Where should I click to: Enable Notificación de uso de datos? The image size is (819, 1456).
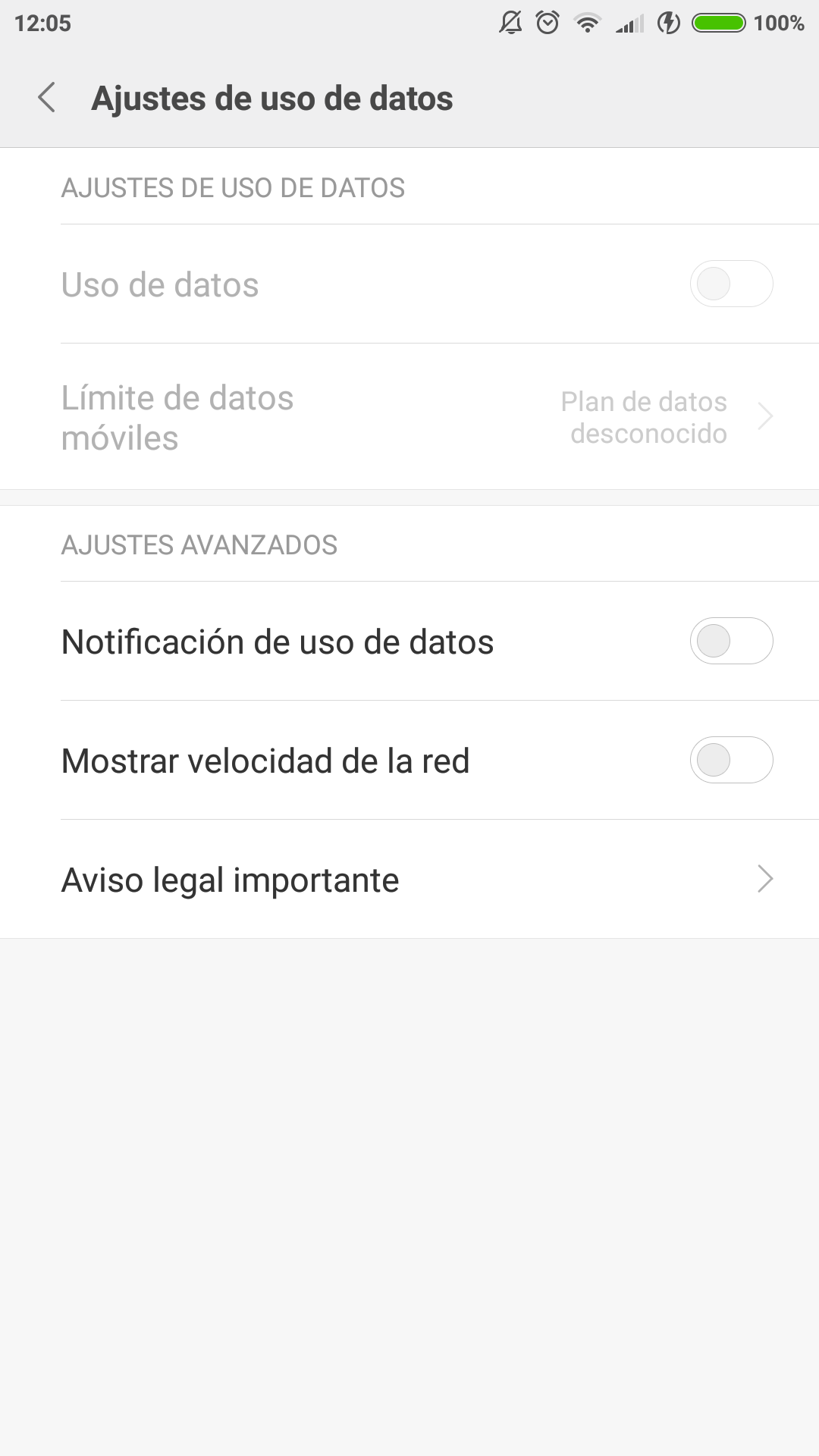(730, 642)
